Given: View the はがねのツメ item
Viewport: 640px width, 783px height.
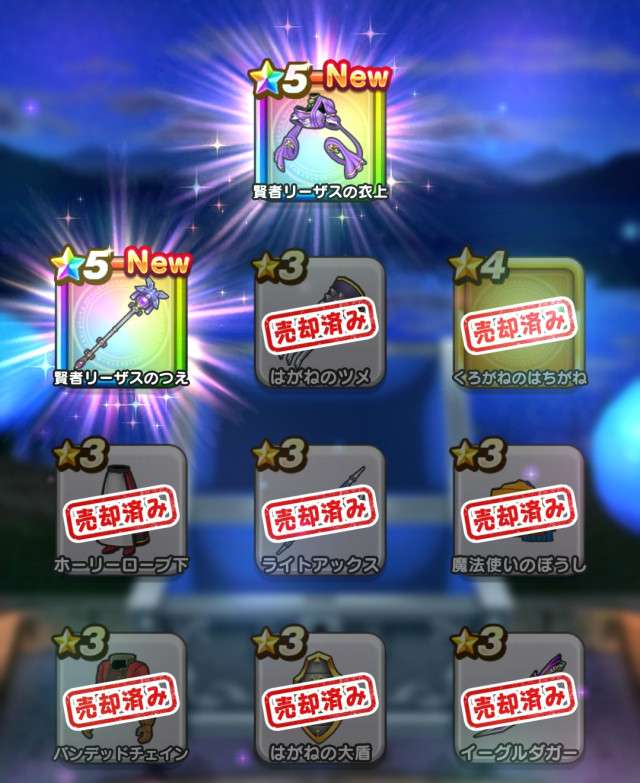Looking at the screenshot, I should click(320, 322).
